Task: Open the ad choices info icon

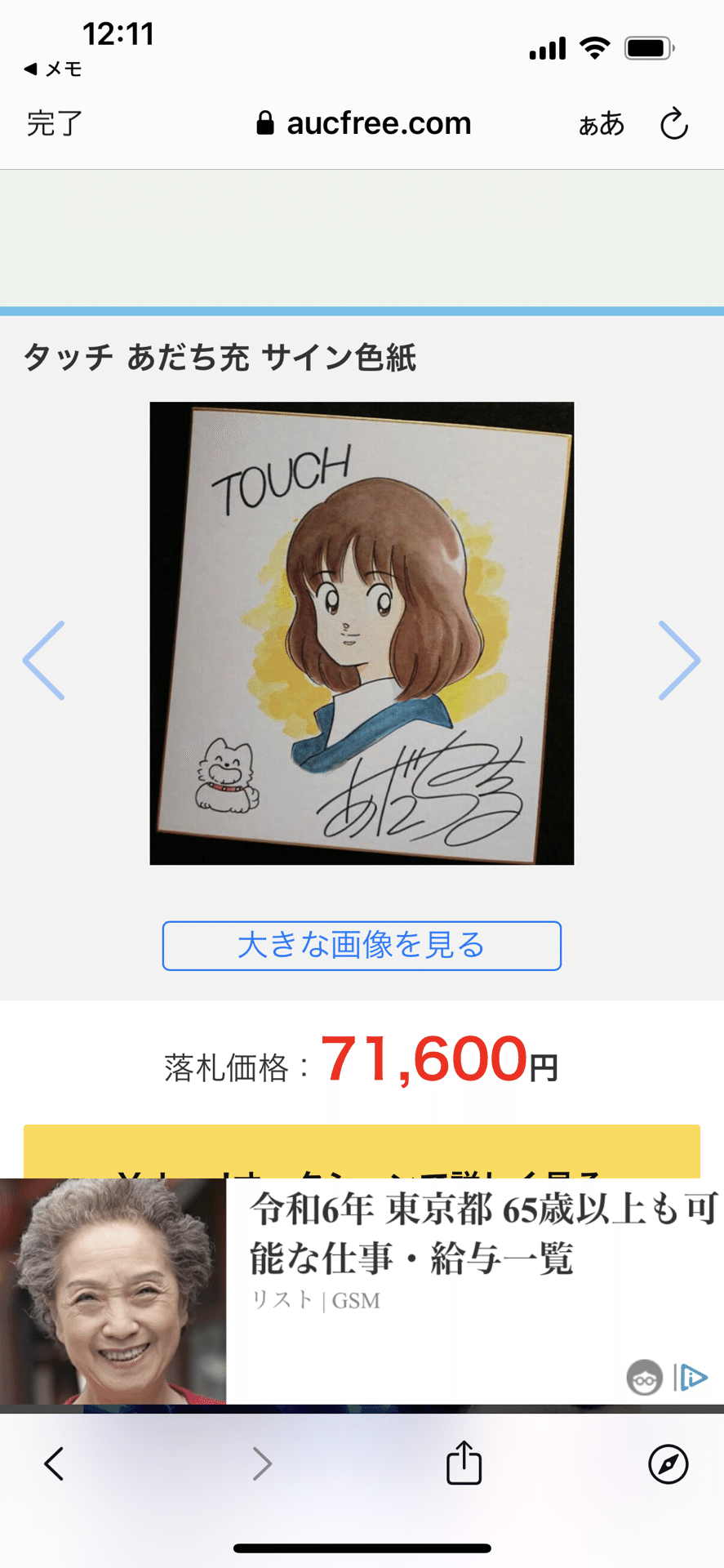Action: pyautogui.click(x=694, y=1378)
